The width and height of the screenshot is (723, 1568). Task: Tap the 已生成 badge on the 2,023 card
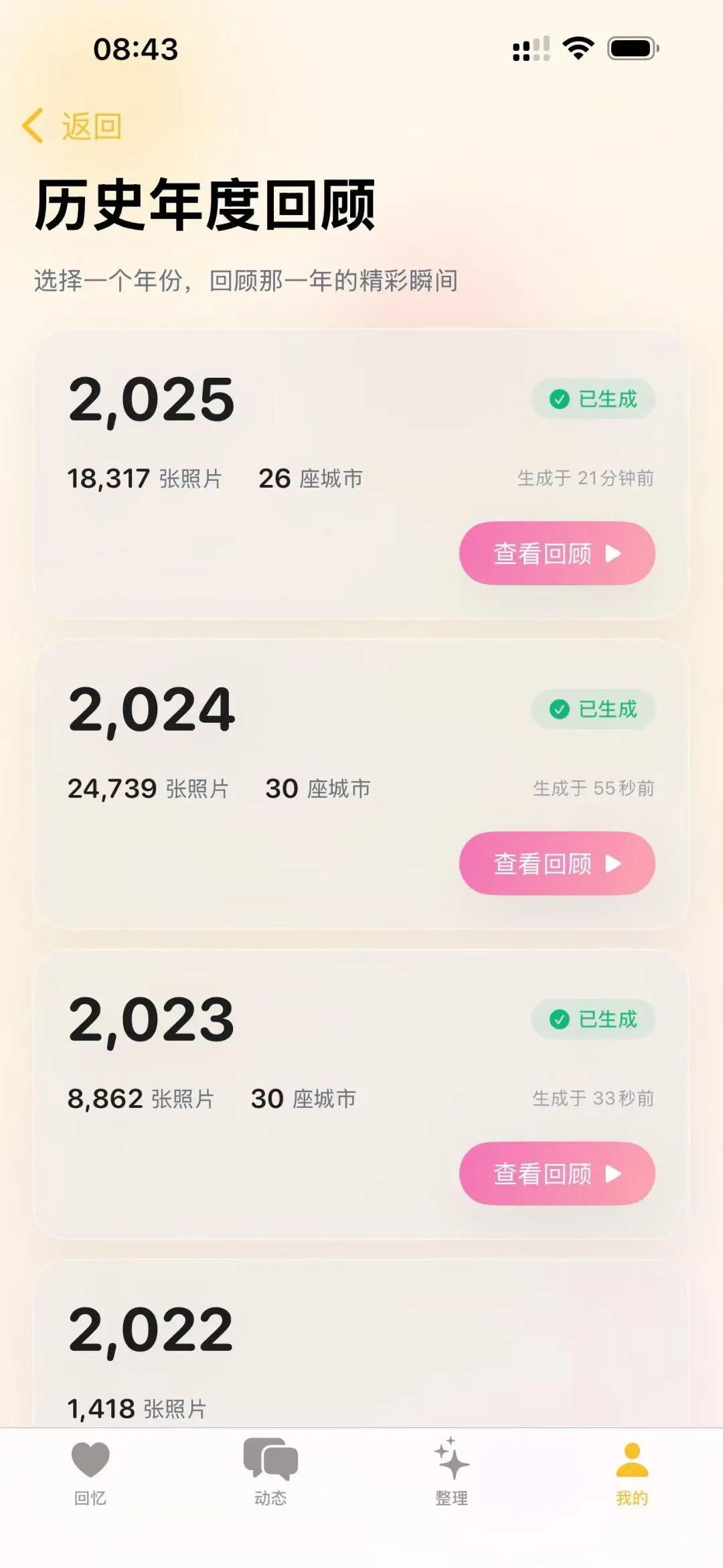click(x=593, y=1017)
